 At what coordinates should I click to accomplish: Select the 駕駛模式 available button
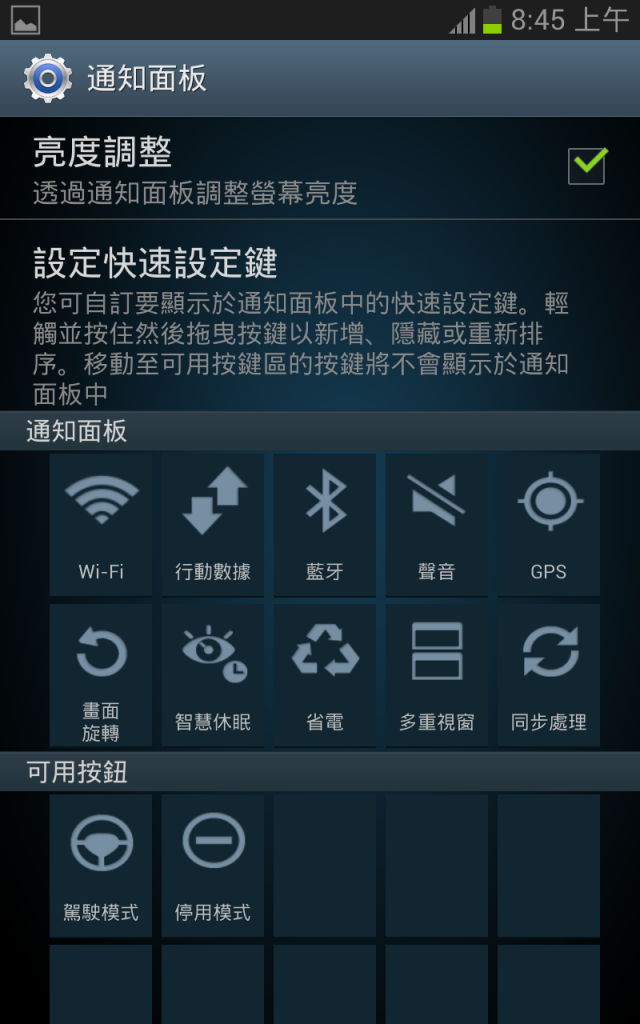tap(101, 866)
